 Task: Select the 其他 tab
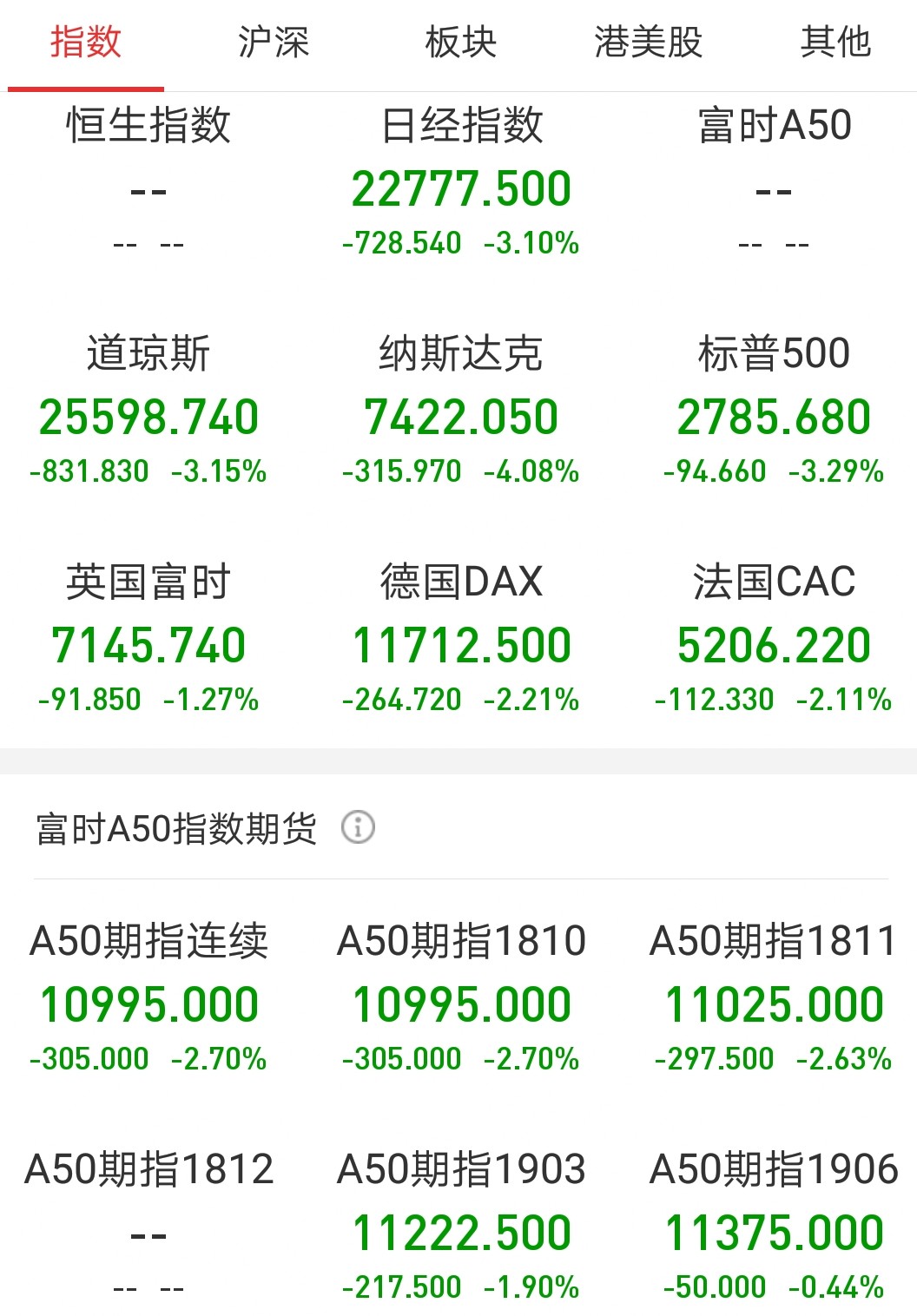835,42
